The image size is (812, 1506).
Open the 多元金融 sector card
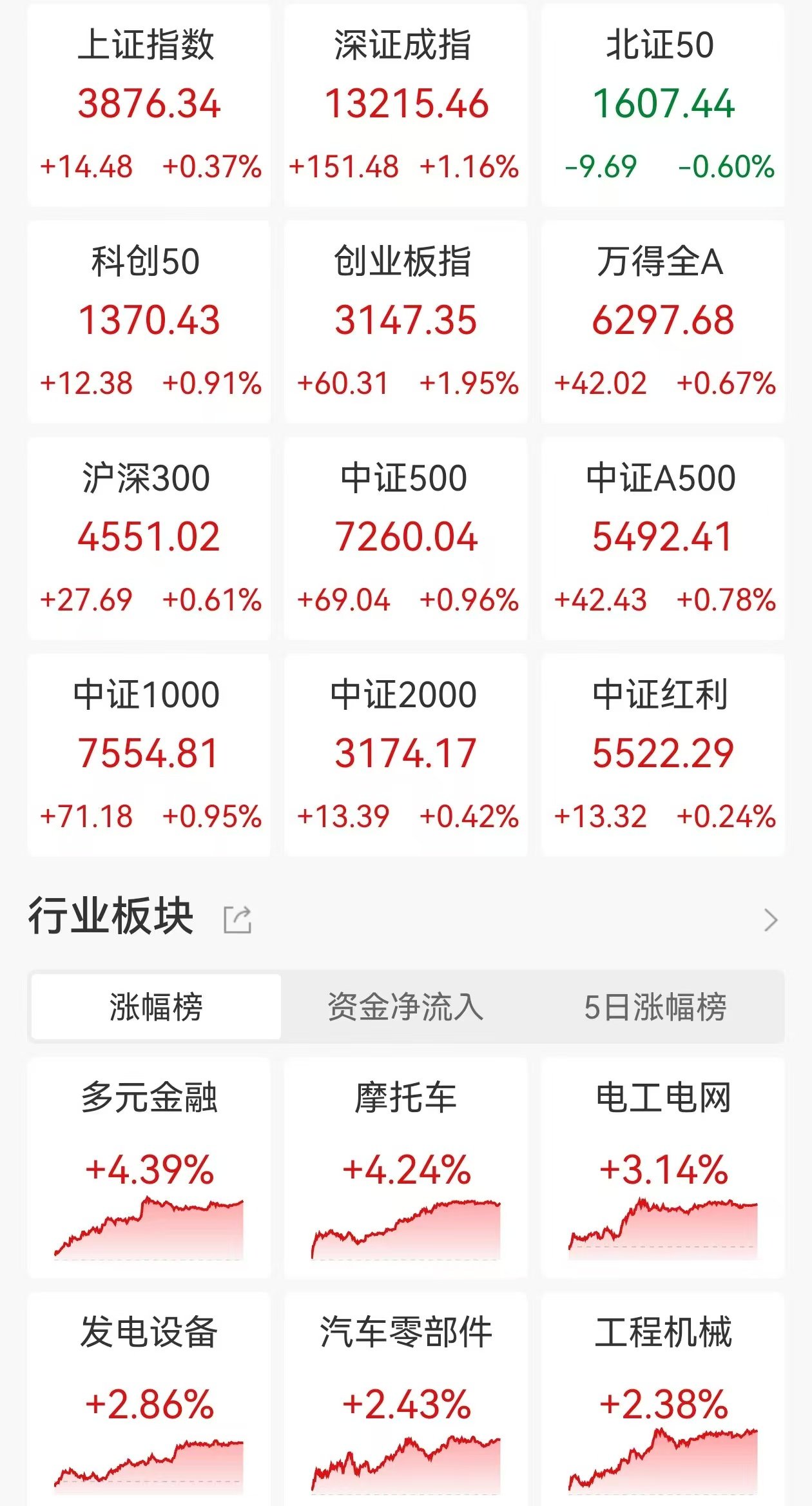click(149, 1167)
